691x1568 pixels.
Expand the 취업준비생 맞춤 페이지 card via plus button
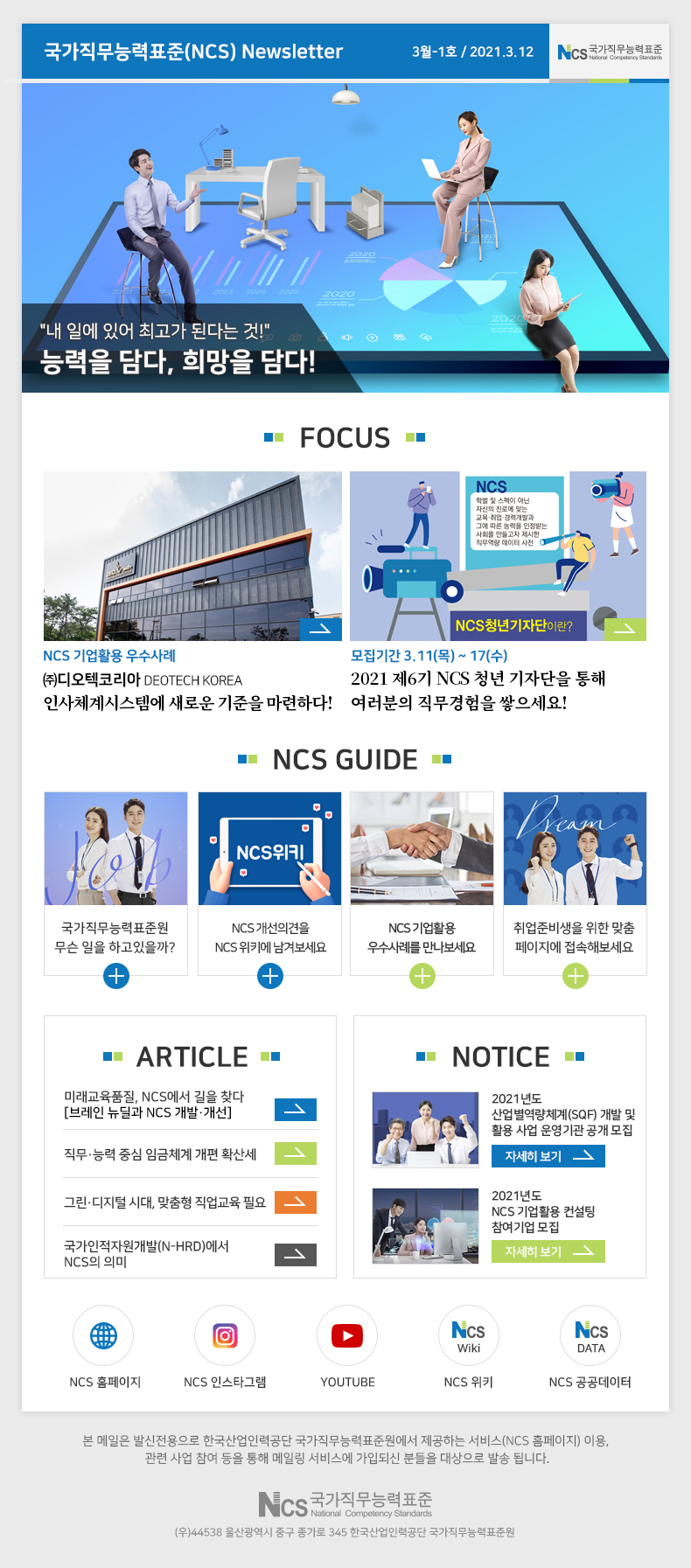(x=576, y=975)
